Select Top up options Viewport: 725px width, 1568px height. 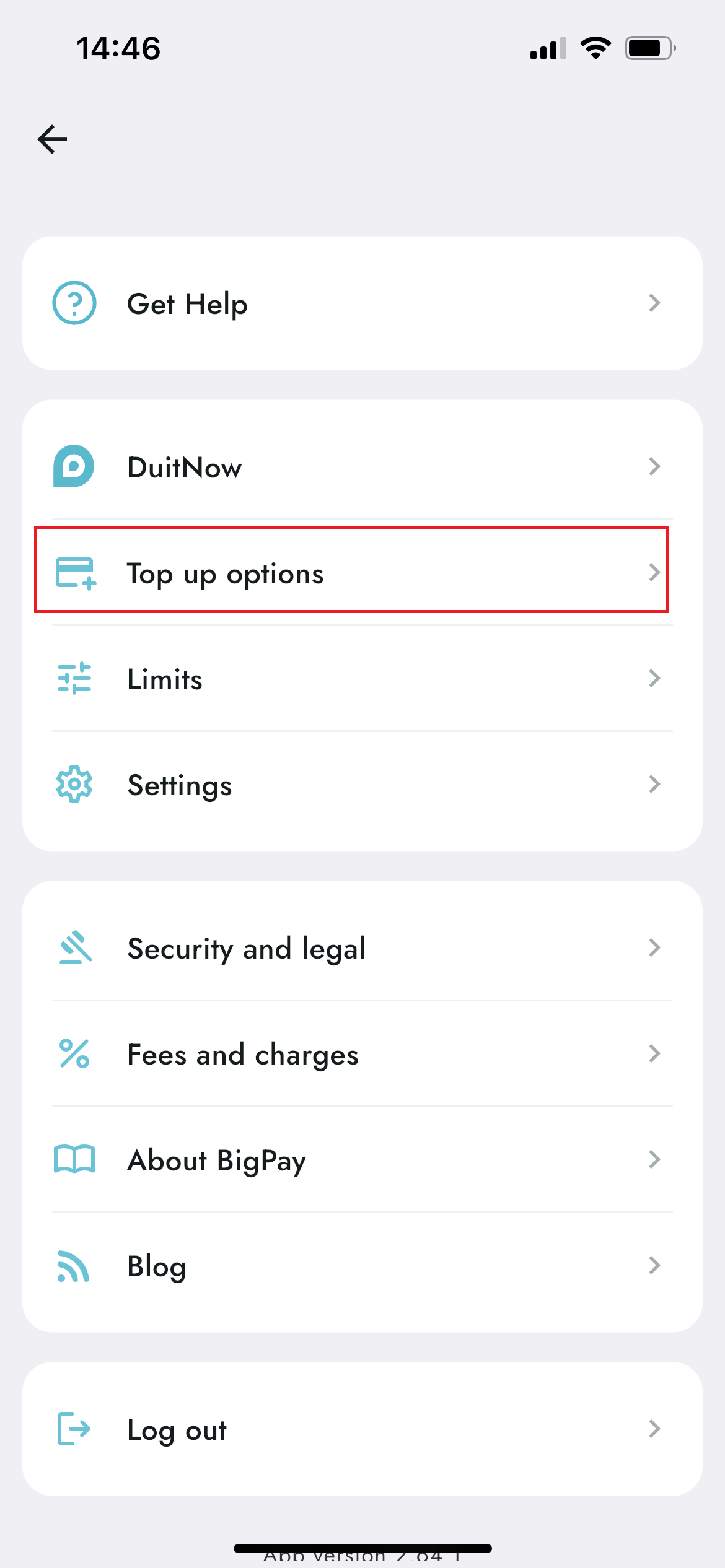point(351,572)
